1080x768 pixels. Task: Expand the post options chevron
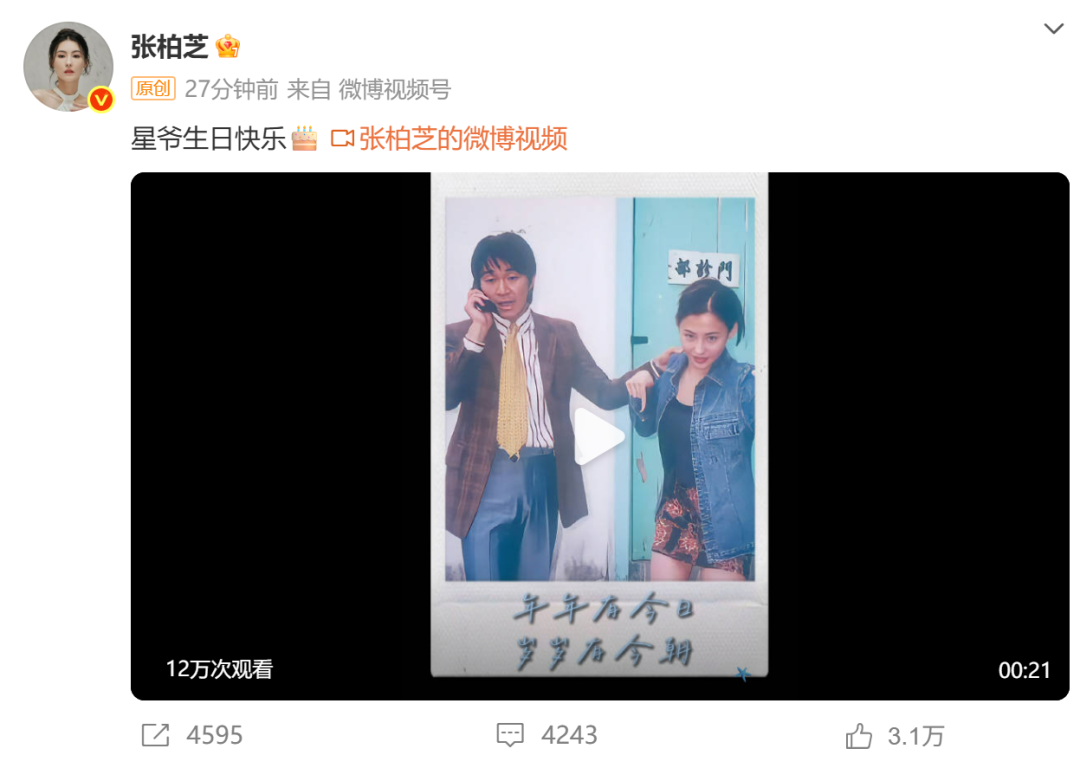tap(1053, 29)
